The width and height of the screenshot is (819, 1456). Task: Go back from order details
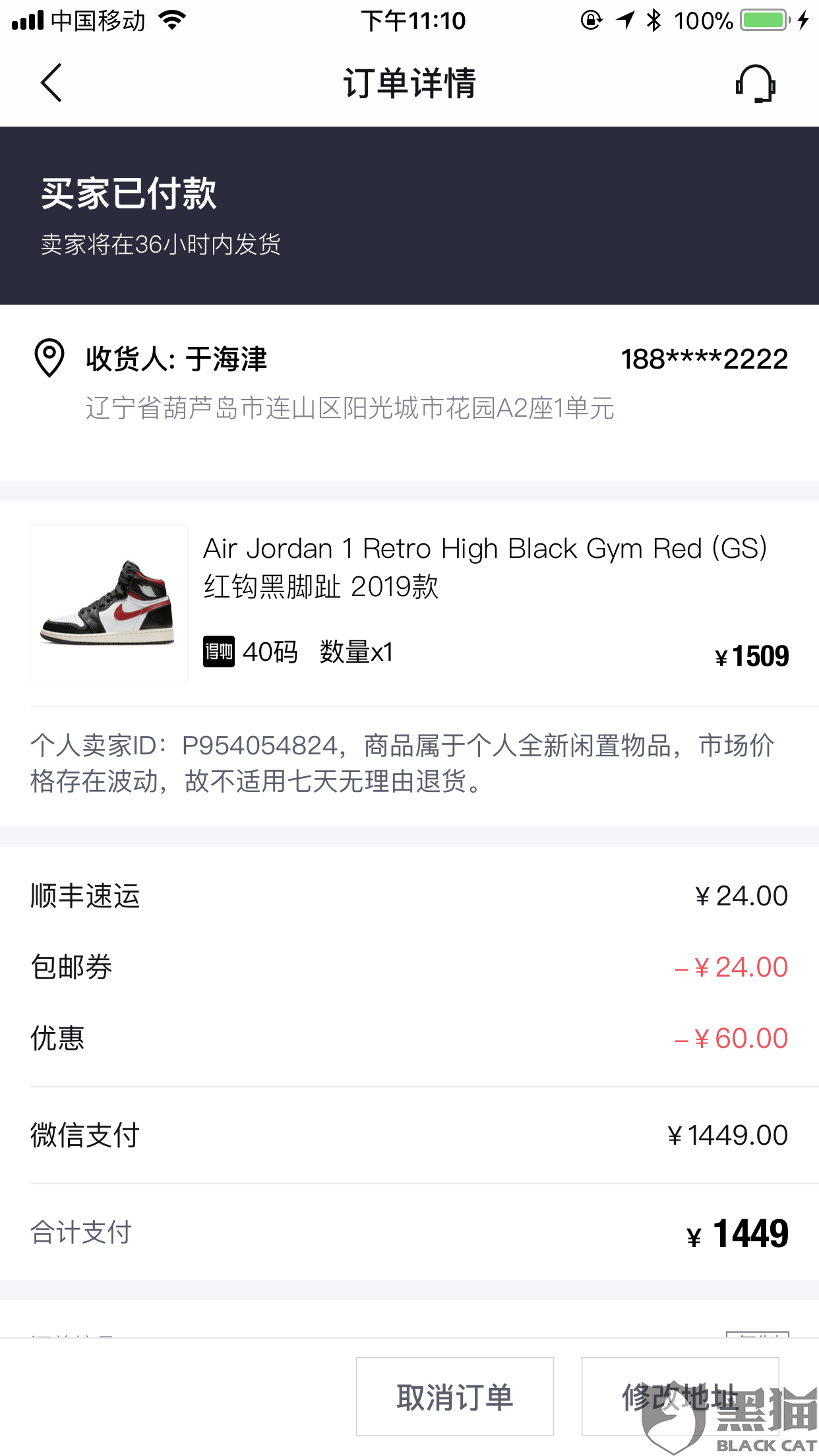tap(51, 83)
